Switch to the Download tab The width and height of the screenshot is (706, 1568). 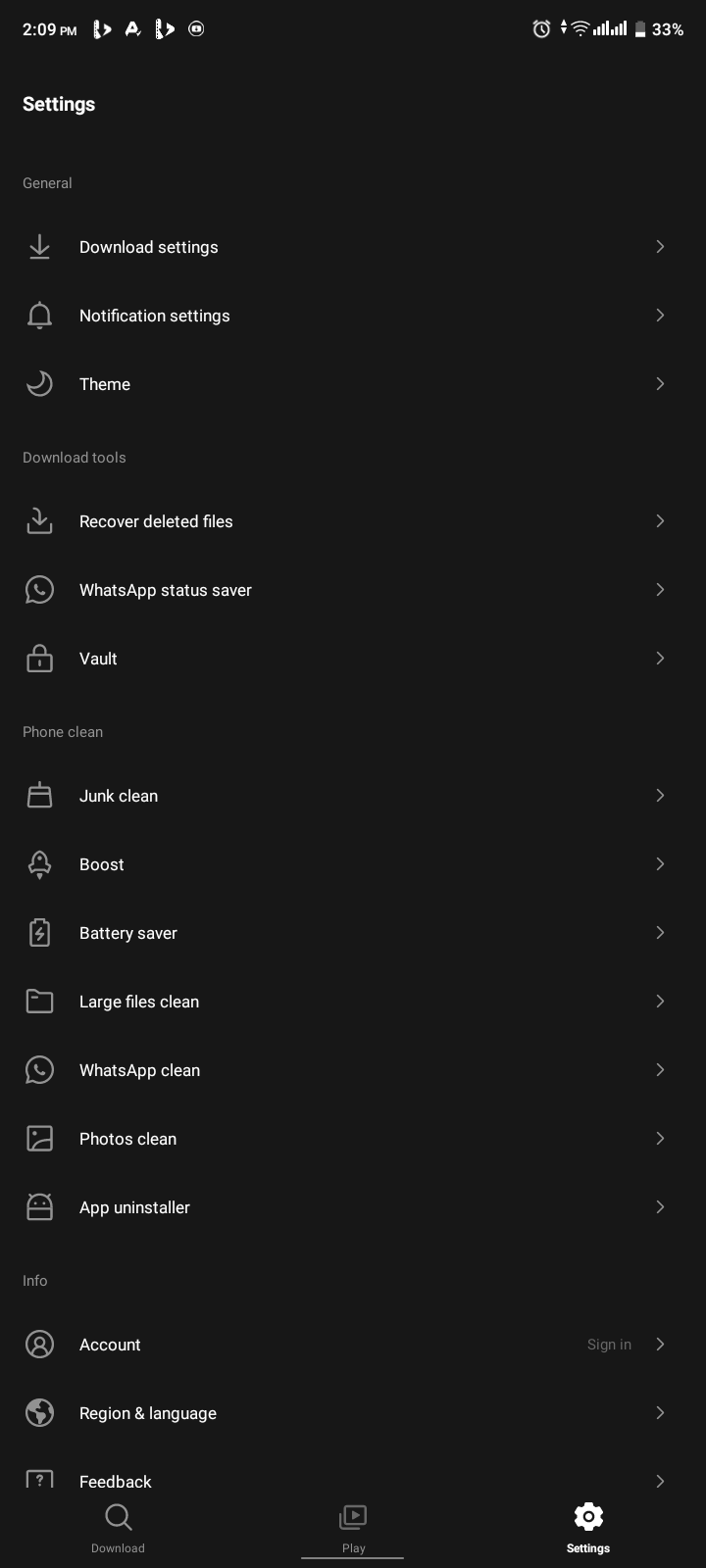tap(118, 1527)
